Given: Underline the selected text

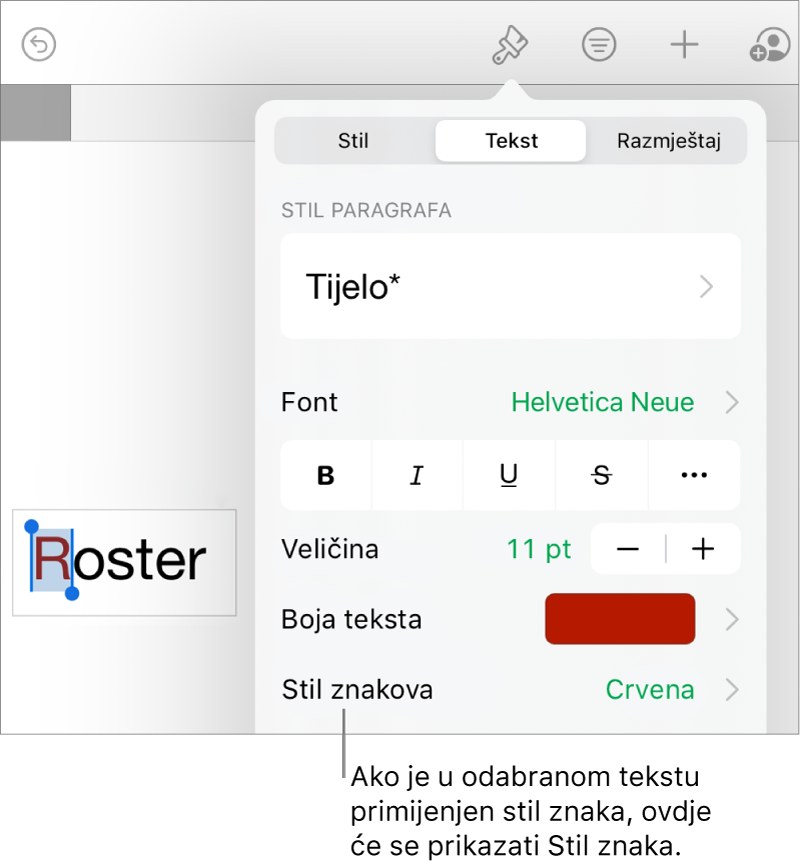Looking at the screenshot, I should [509, 476].
